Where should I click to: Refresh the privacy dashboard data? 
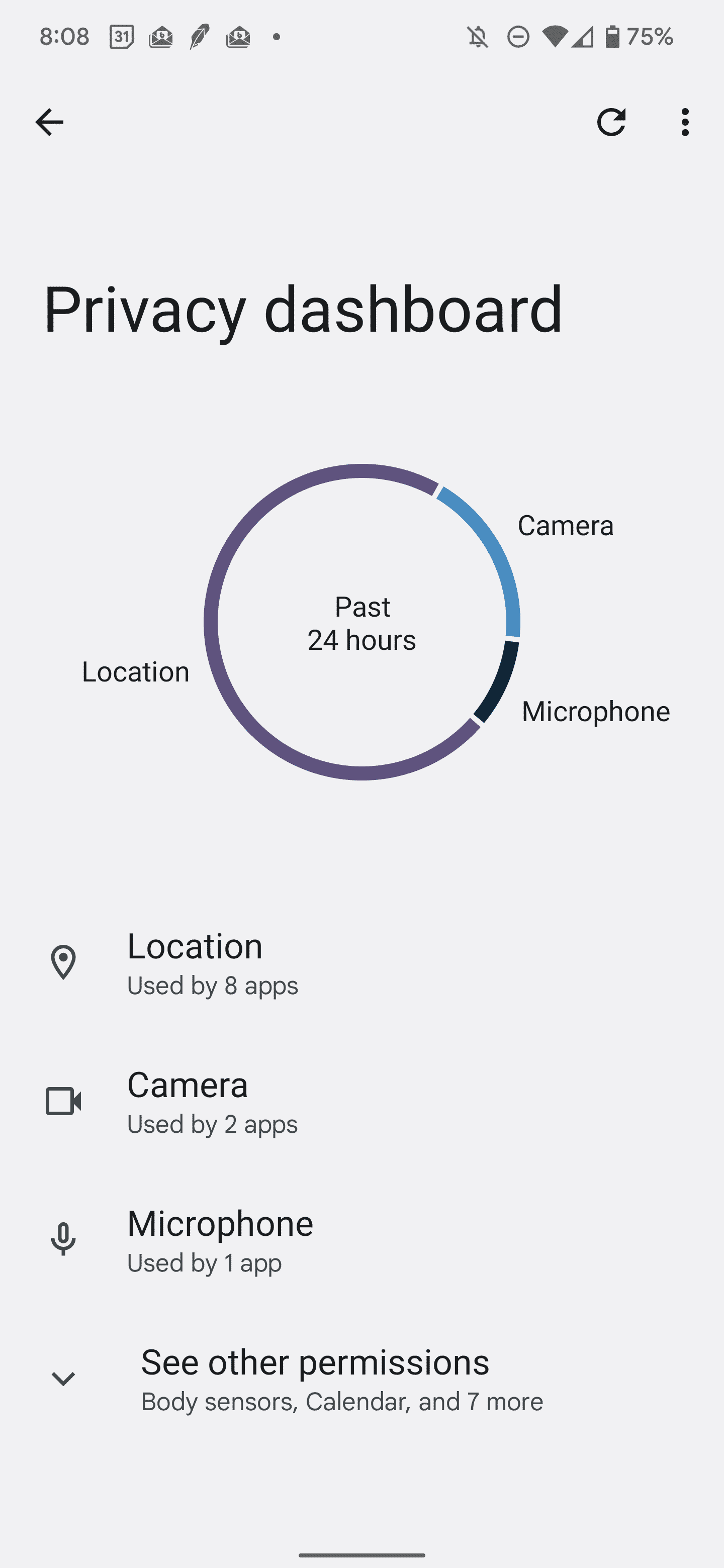pyautogui.click(x=611, y=122)
